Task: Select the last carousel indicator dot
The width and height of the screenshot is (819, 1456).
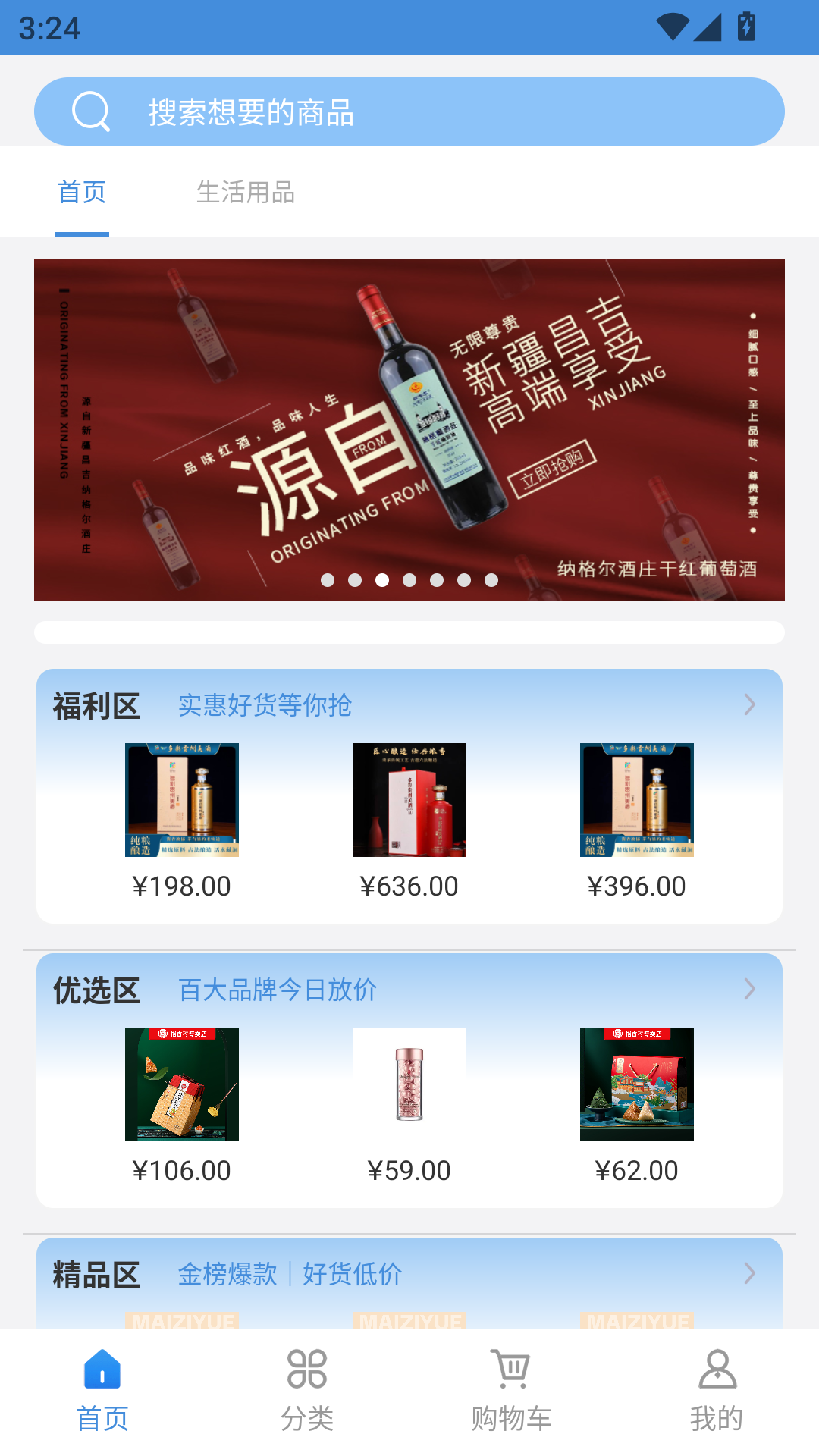Action: 489,580
